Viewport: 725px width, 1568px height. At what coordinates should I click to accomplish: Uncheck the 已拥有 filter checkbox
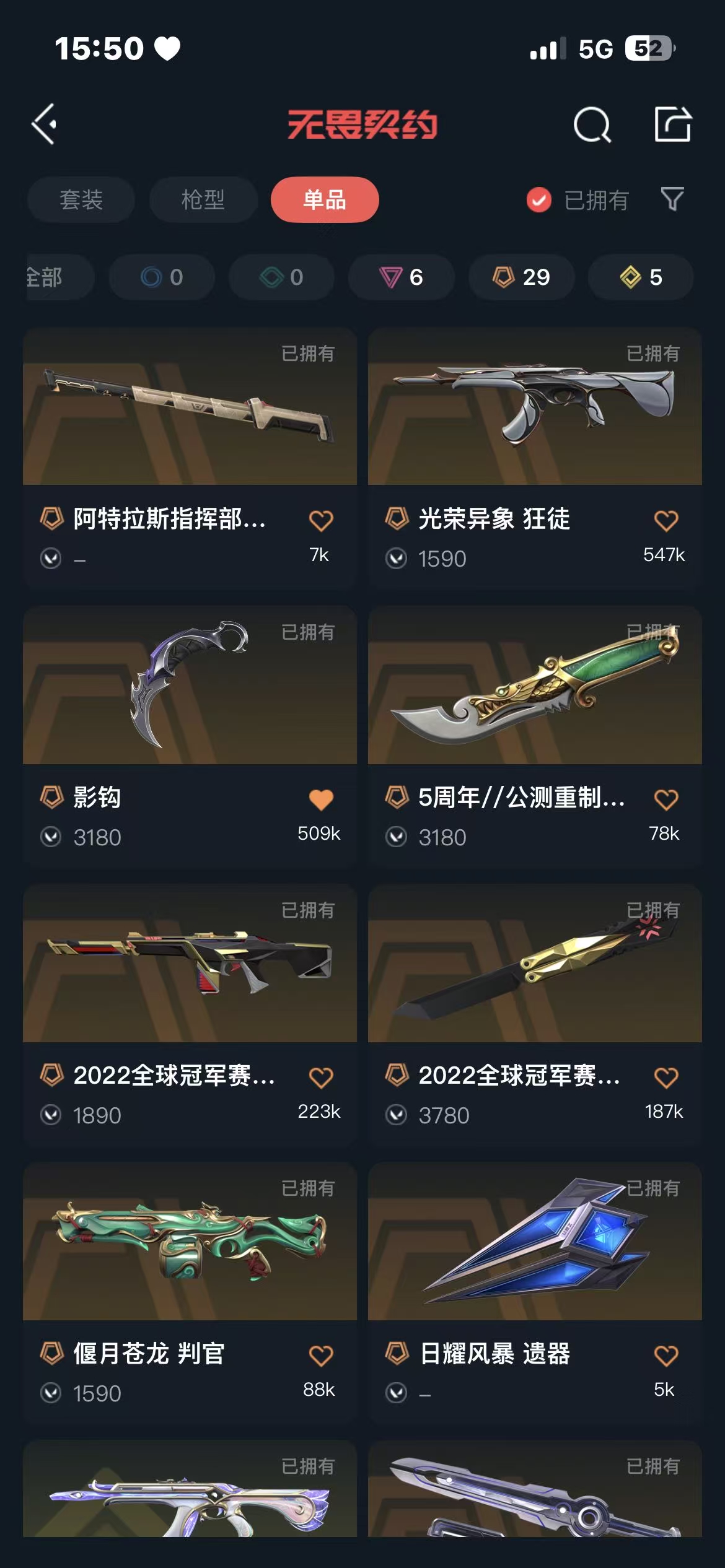click(538, 199)
